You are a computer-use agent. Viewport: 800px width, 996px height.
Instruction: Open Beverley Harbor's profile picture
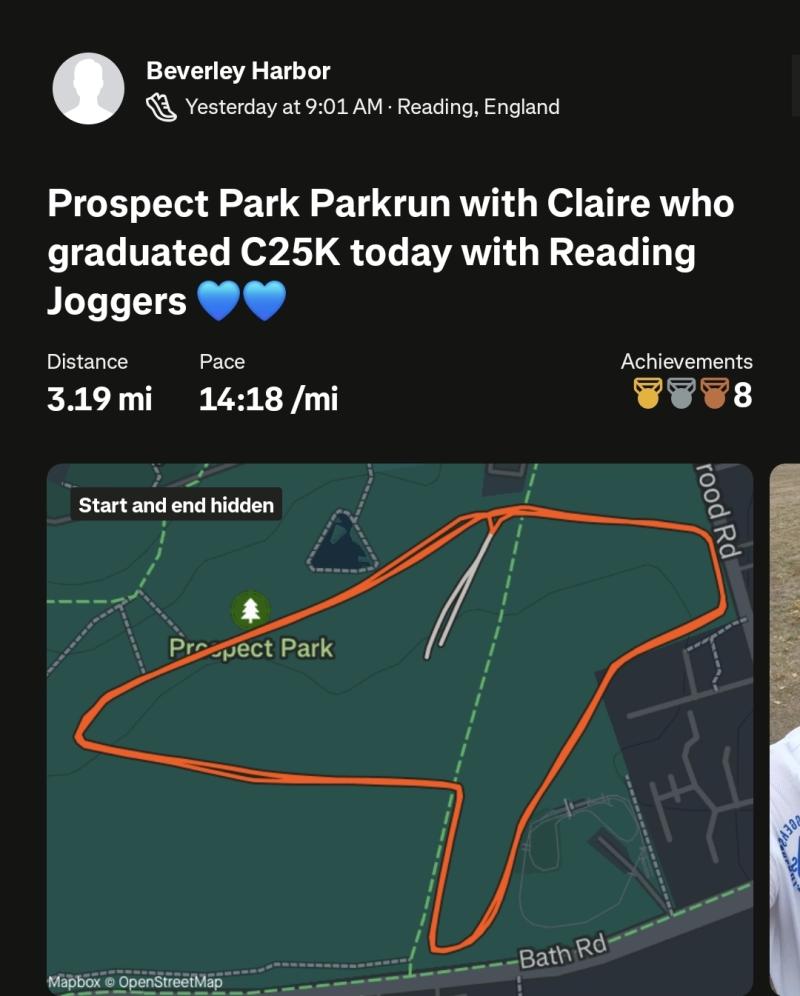click(x=88, y=88)
